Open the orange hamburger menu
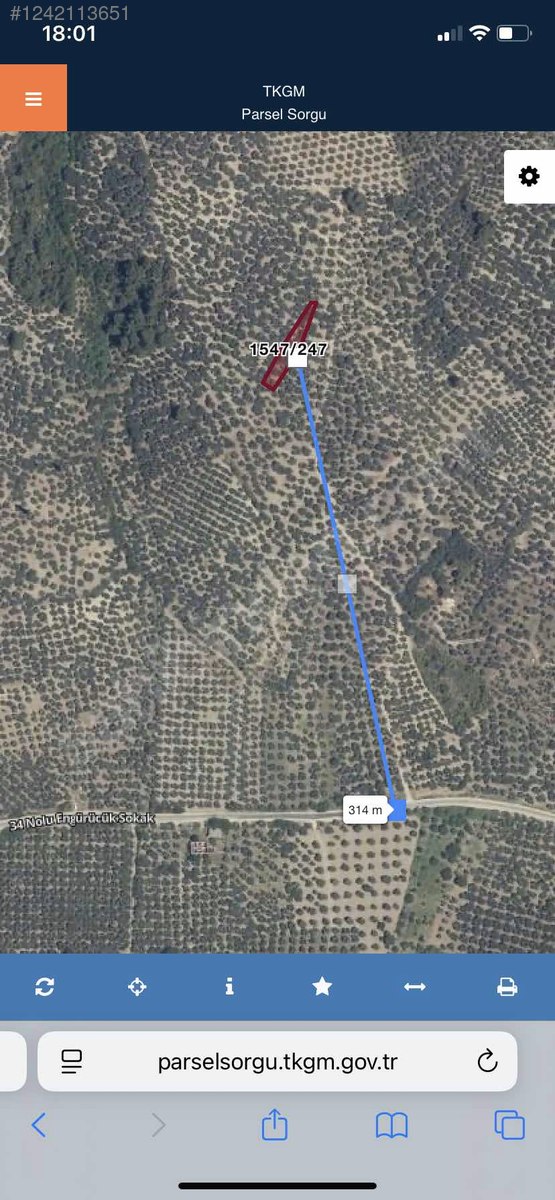The image size is (555, 1200). (x=33, y=98)
